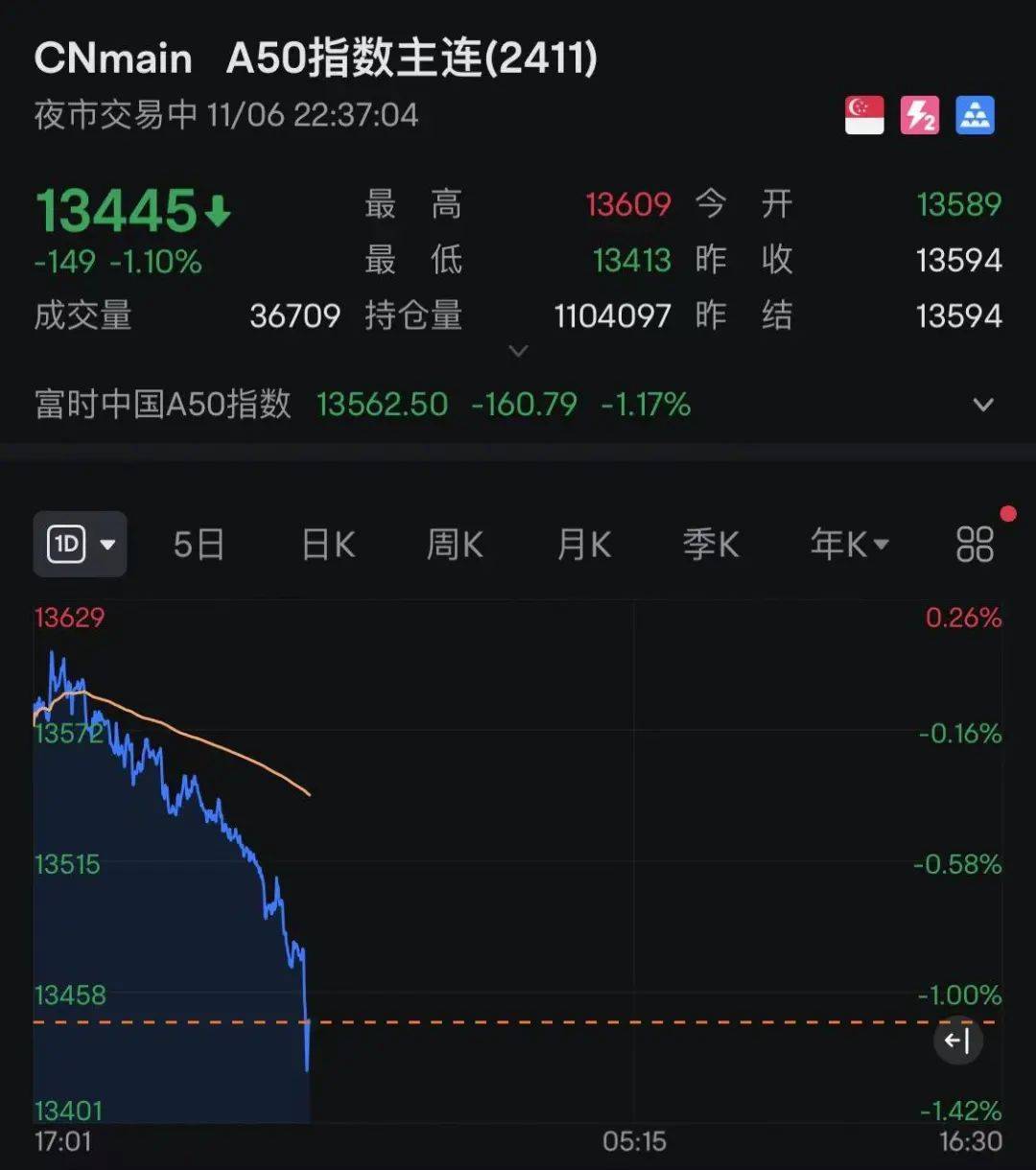The width and height of the screenshot is (1036, 1170).
Task: Click the orange dashed price line on chart
Action: pos(576,1023)
